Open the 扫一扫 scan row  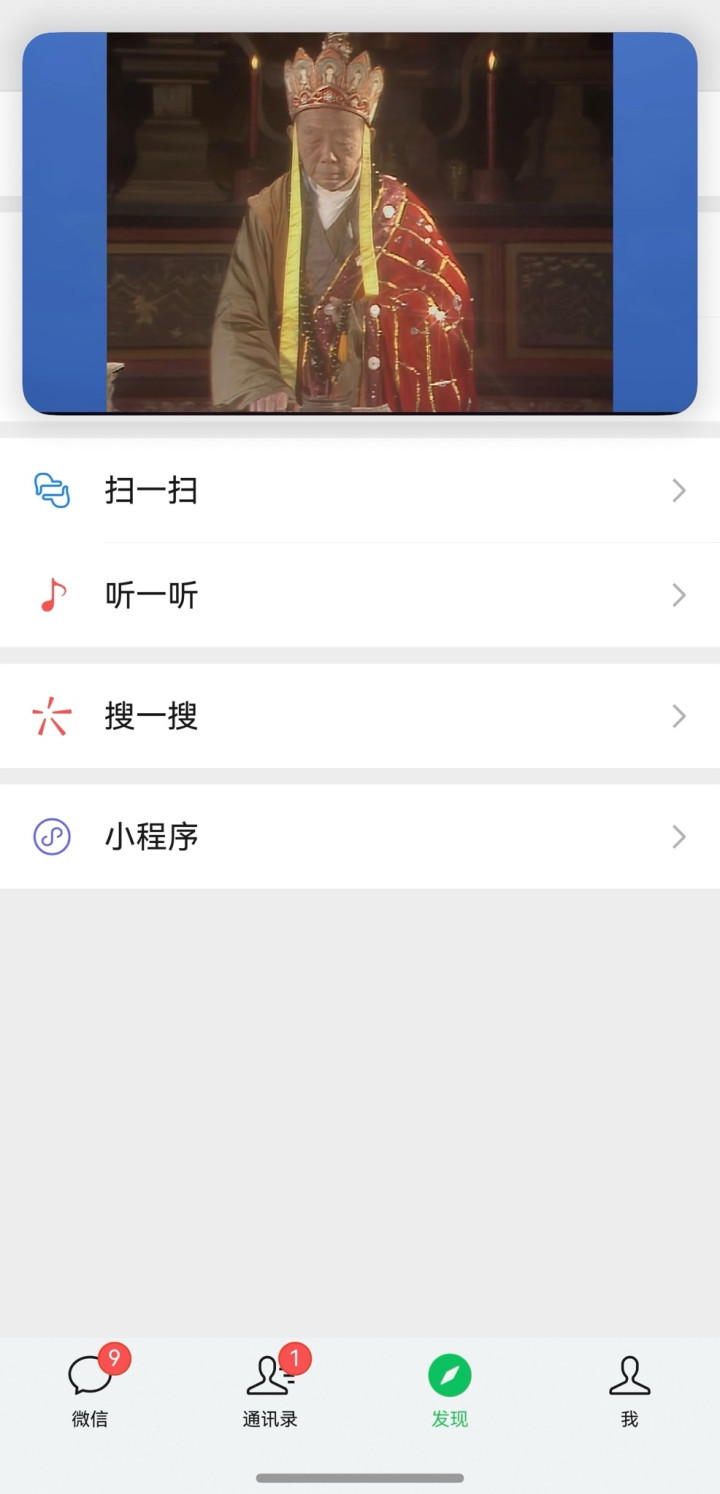pyautogui.click(x=360, y=490)
